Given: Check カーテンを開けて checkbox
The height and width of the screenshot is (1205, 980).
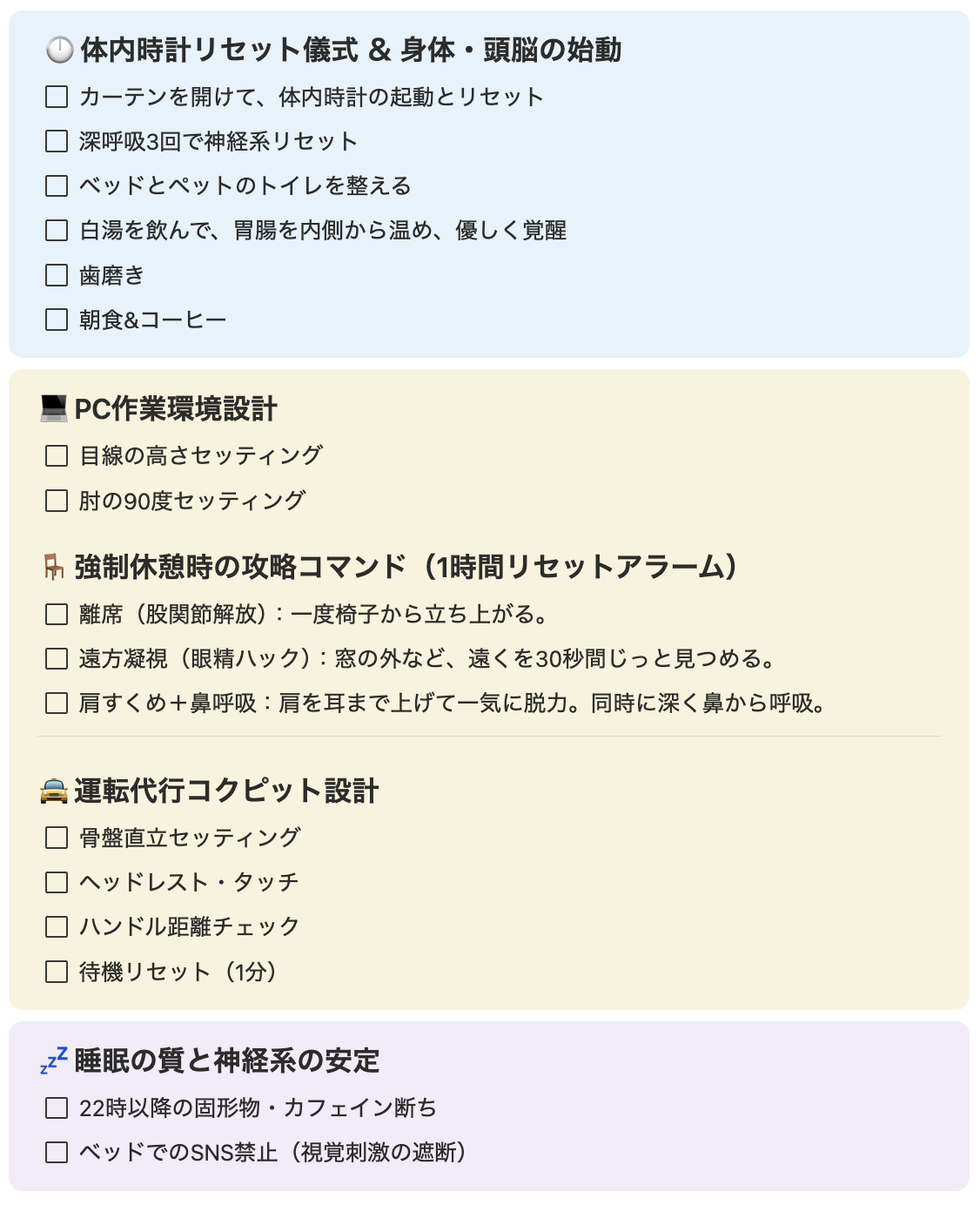Looking at the screenshot, I should 57,97.
